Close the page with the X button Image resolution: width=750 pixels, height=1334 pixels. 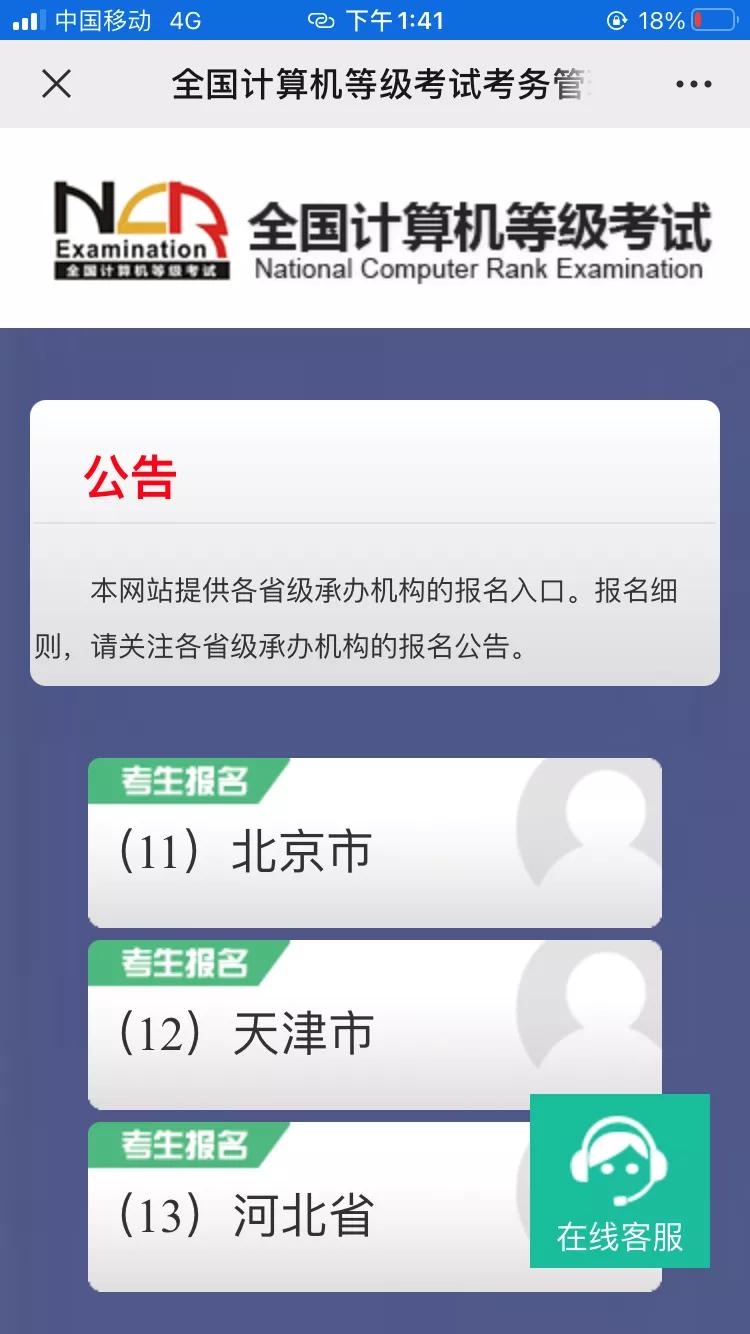pyautogui.click(x=57, y=84)
